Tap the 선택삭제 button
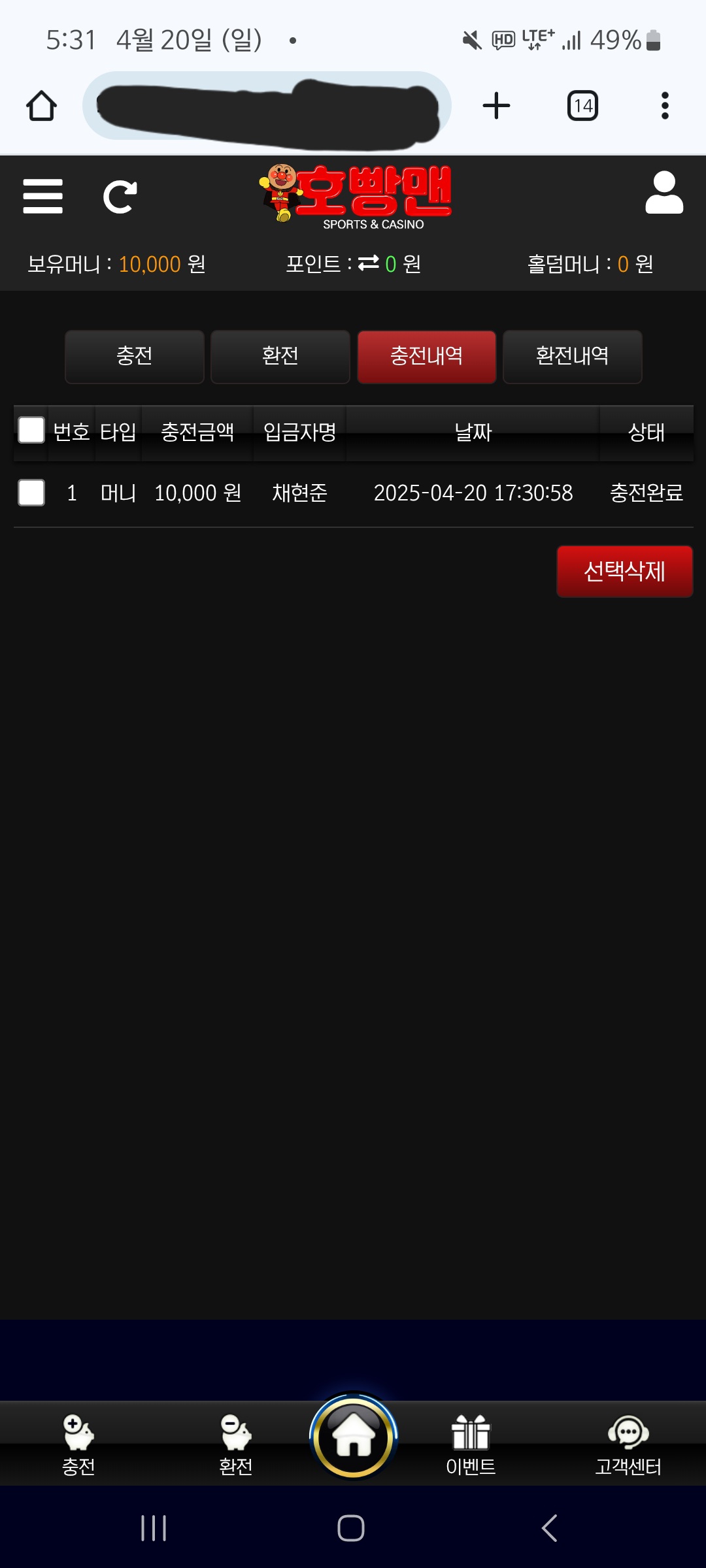Viewport: 706px width, 1568px height. point(624,572)
